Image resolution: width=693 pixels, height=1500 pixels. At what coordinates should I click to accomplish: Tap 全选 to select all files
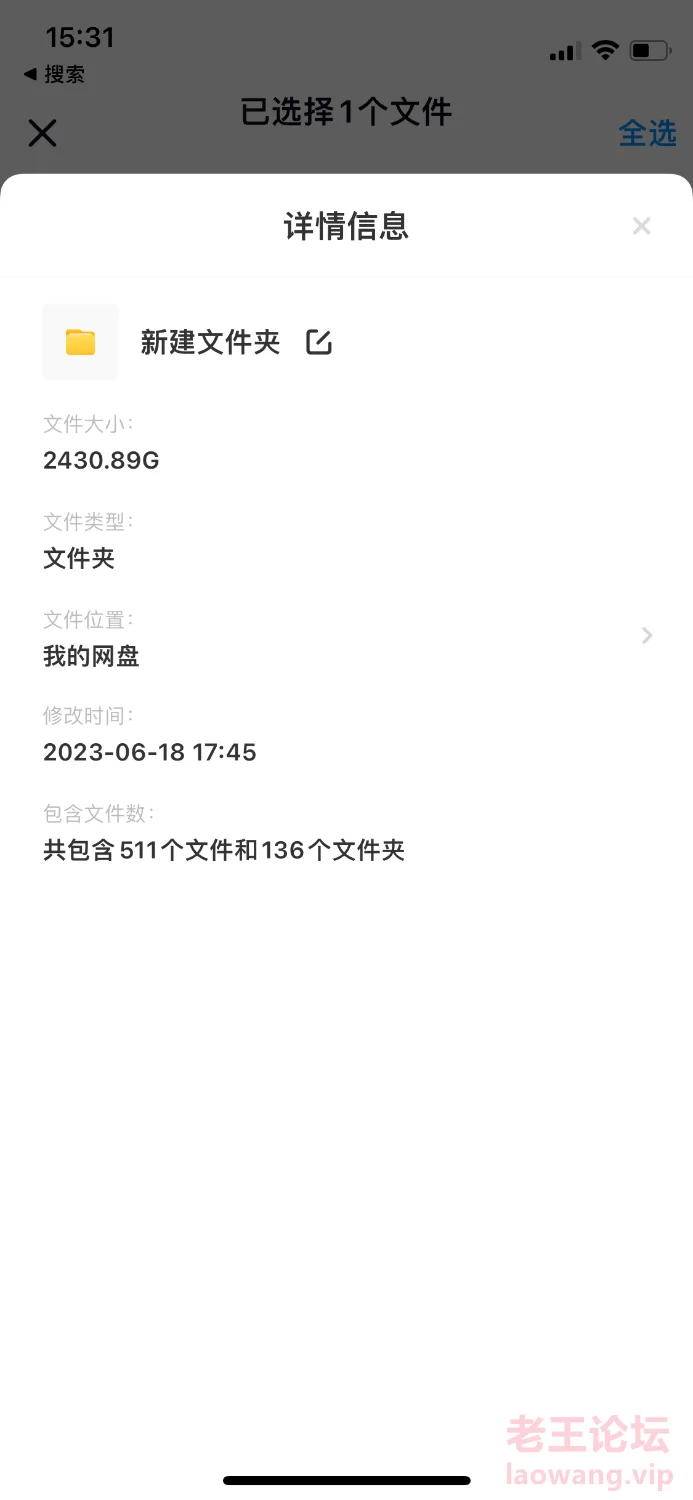(647, 133)
